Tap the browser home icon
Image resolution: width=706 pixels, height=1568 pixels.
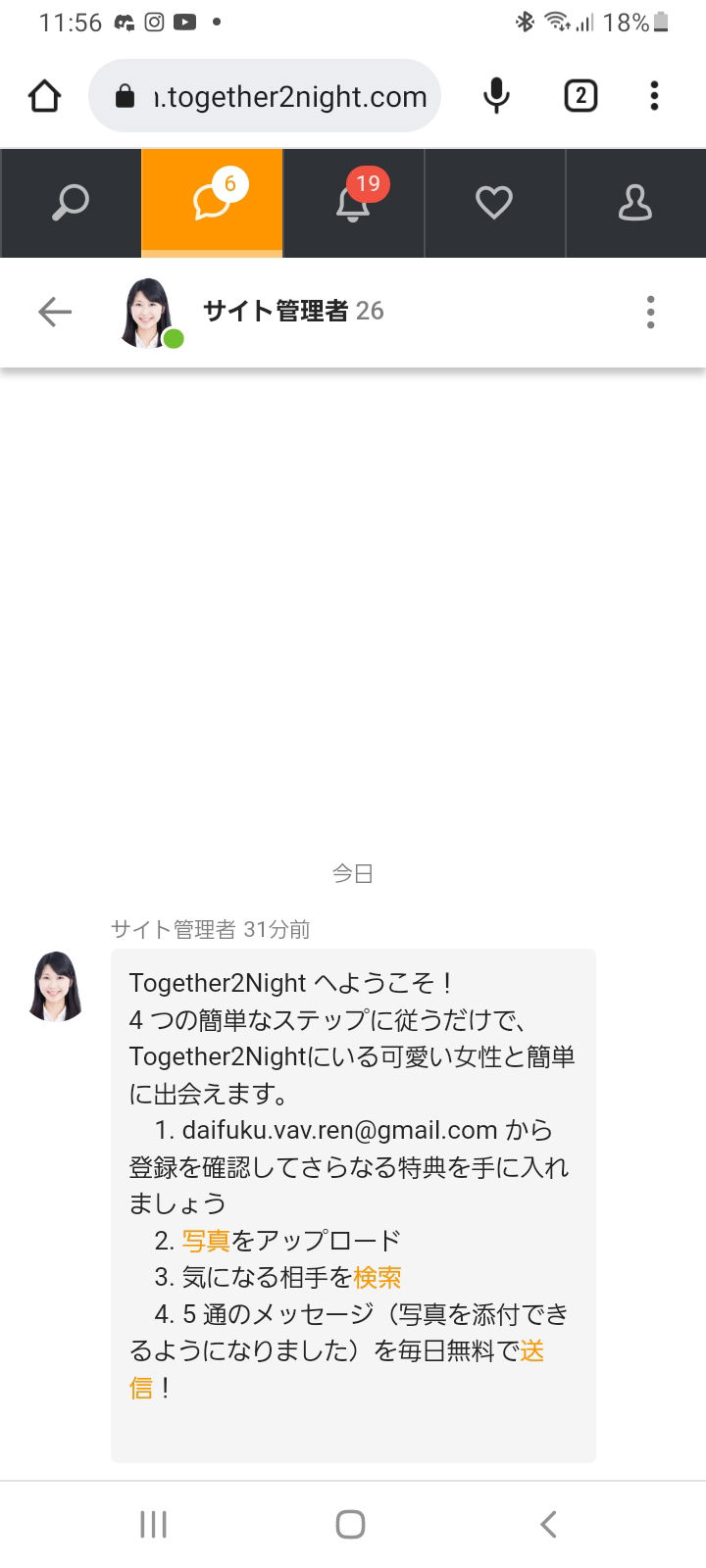(44, 96)
